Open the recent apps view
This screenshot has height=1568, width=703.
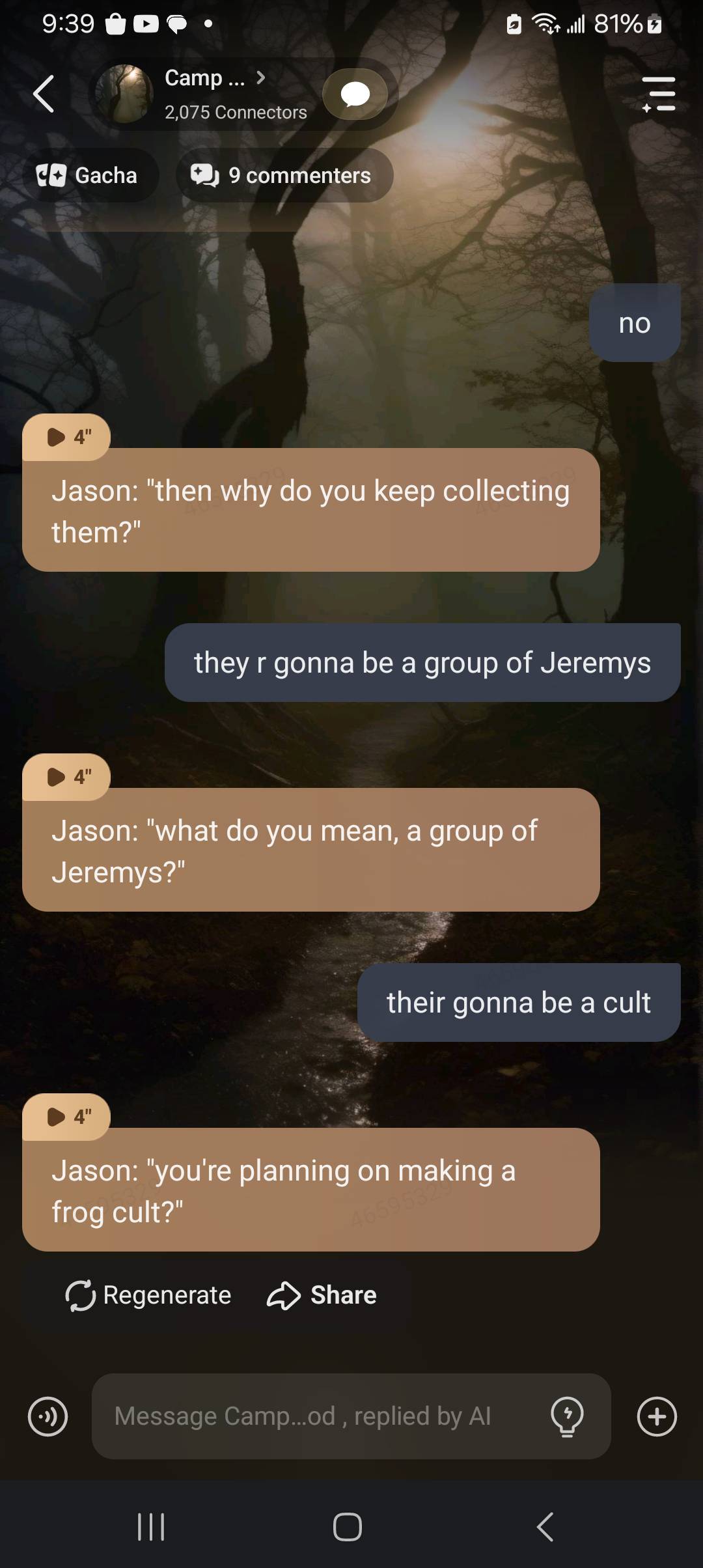point(151,1526)
